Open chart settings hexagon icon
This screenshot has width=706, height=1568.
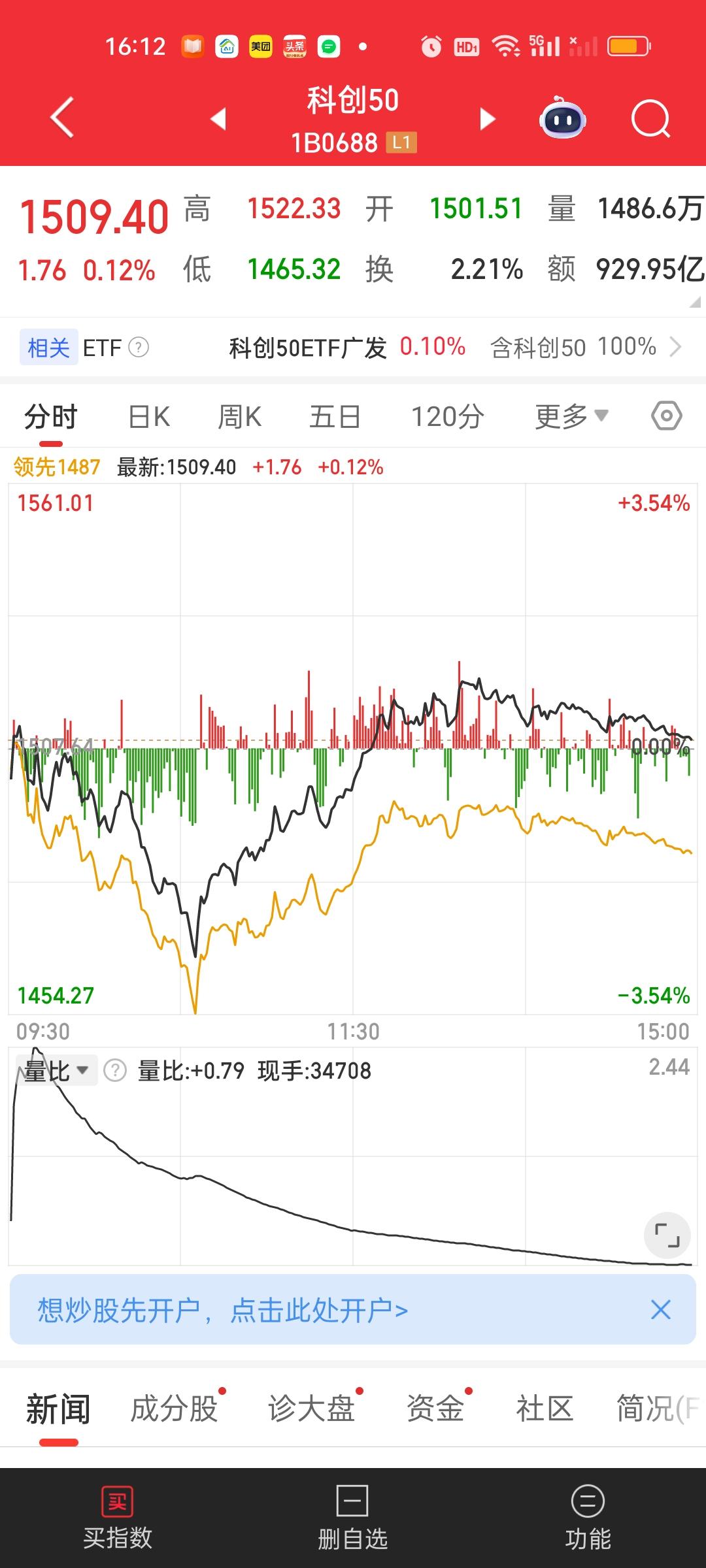click(x=667, y=416)
